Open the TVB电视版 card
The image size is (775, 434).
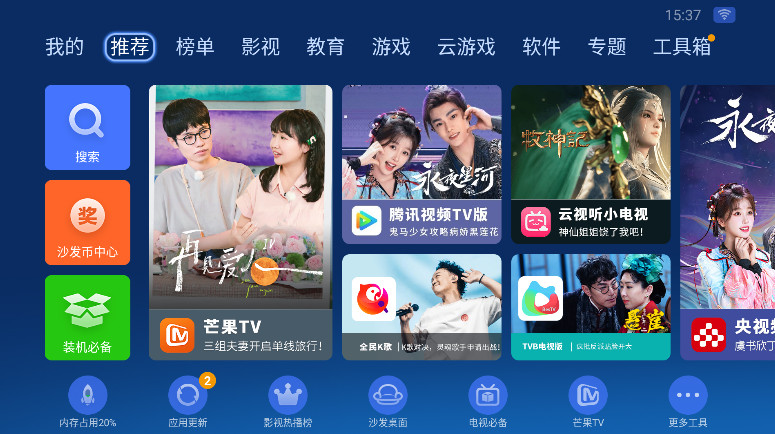590,307
